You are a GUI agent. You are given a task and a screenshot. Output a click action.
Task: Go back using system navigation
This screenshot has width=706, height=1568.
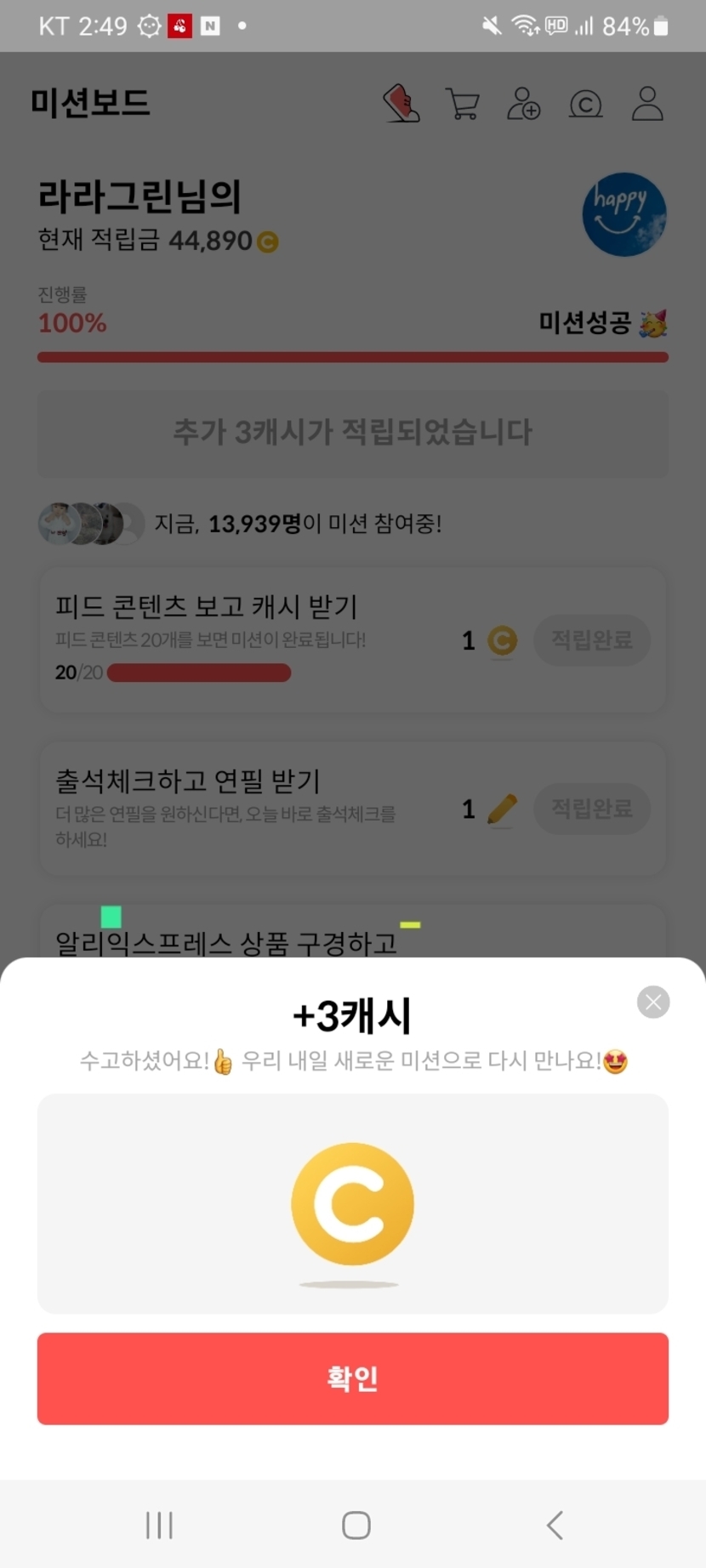[x=555, y=1525]
